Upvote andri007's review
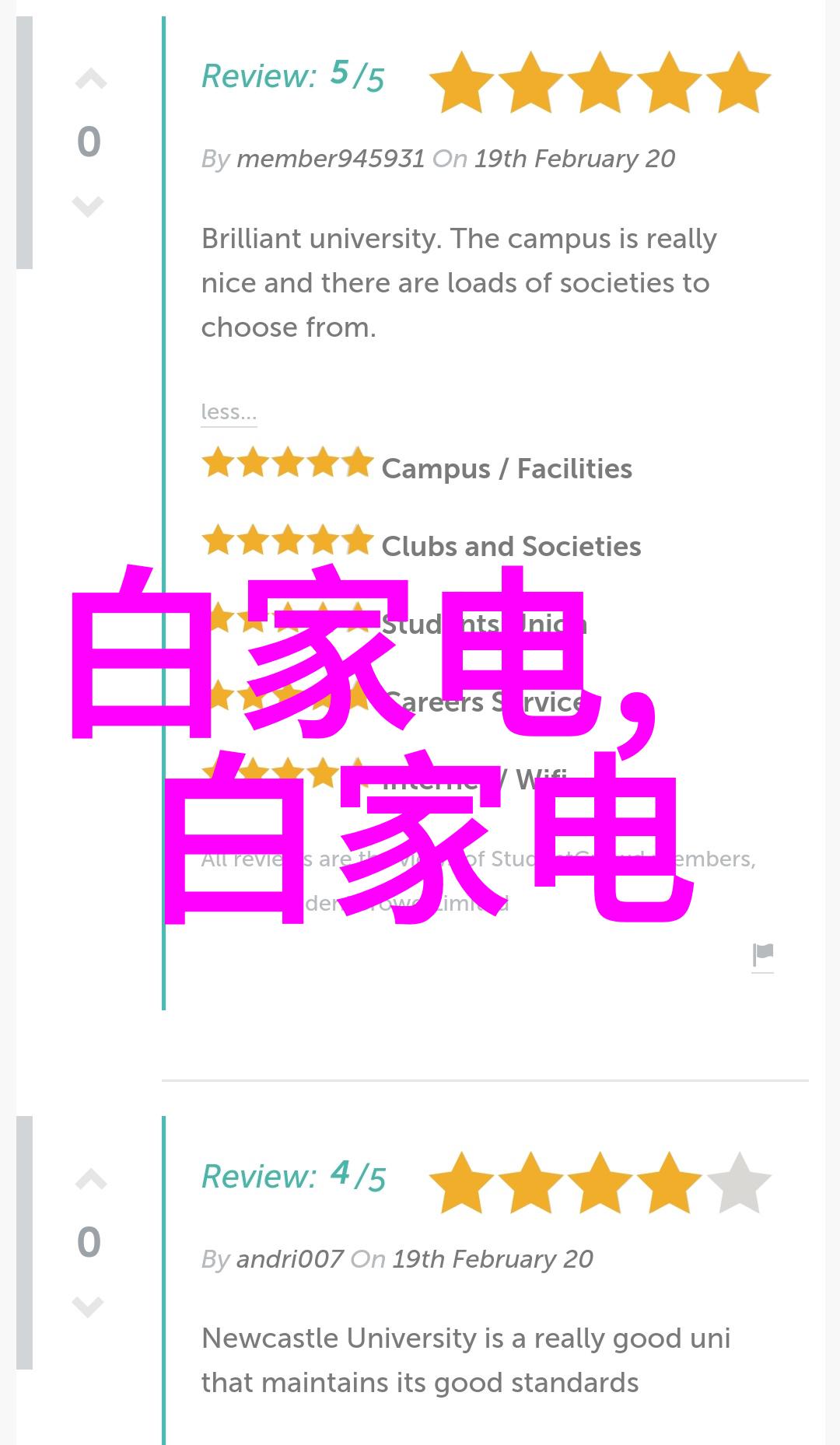The height and width of the screenshot is (1445, 840). 90,1180
